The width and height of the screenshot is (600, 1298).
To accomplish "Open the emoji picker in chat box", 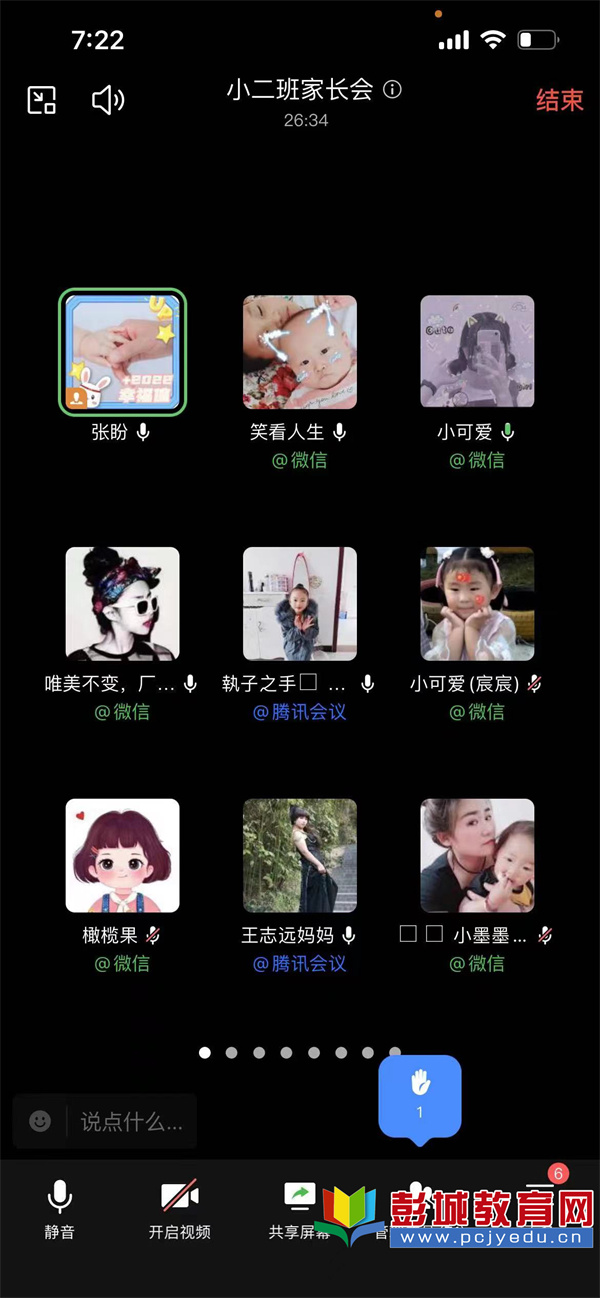I will coord(40,1121).
